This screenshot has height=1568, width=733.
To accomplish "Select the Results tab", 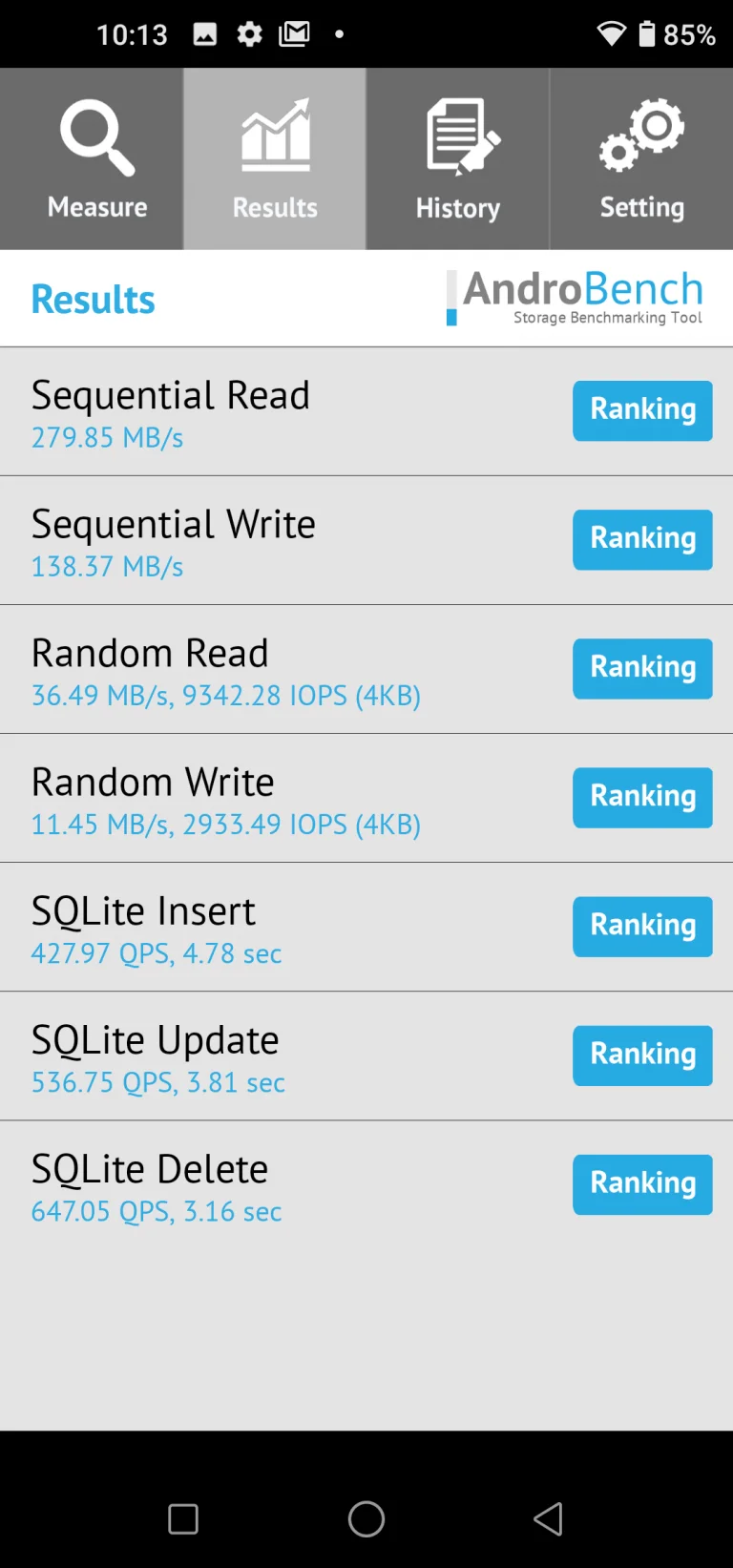I will tap(275, 159).
